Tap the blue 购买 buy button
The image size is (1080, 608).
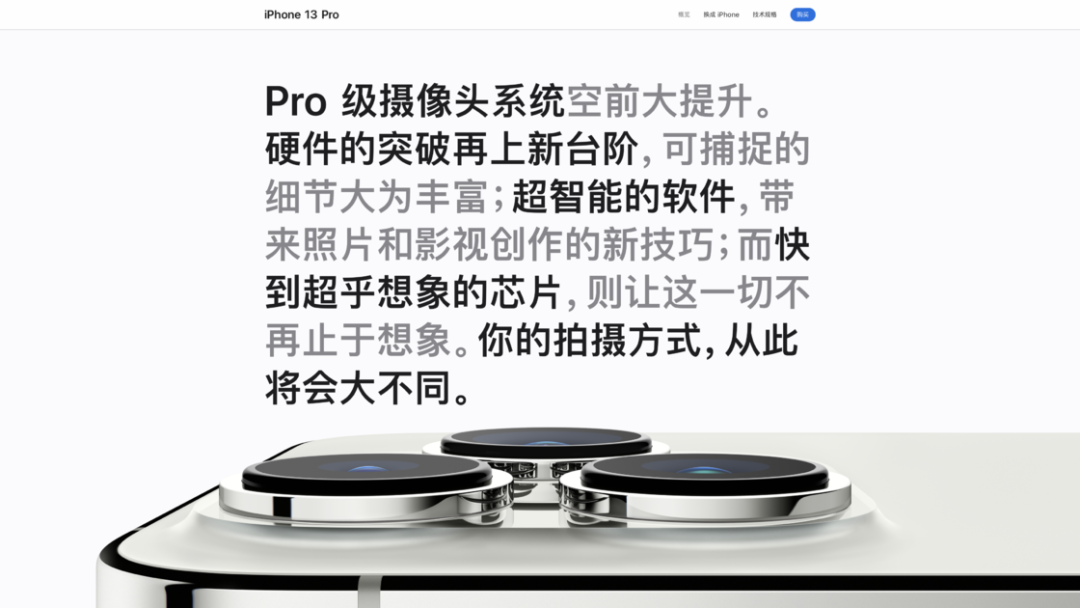802,14
